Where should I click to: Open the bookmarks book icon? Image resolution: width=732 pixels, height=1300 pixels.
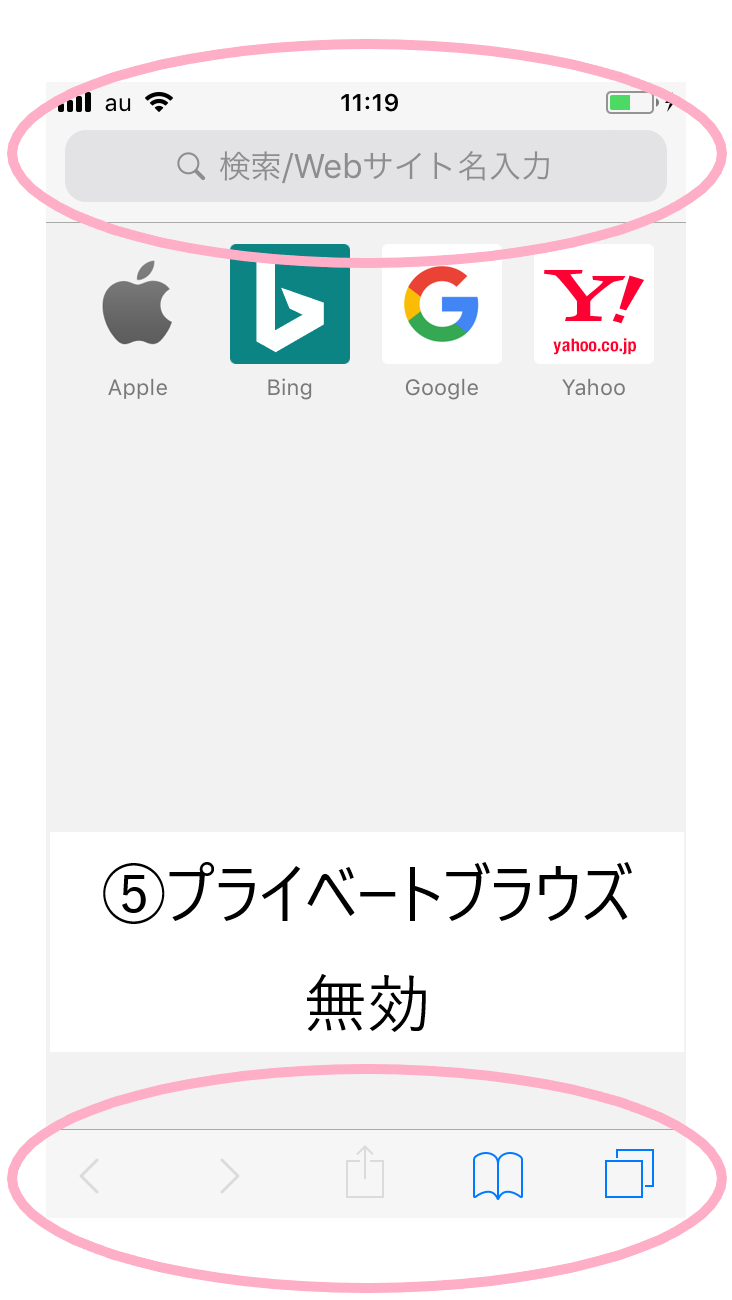coord(498,1175)
